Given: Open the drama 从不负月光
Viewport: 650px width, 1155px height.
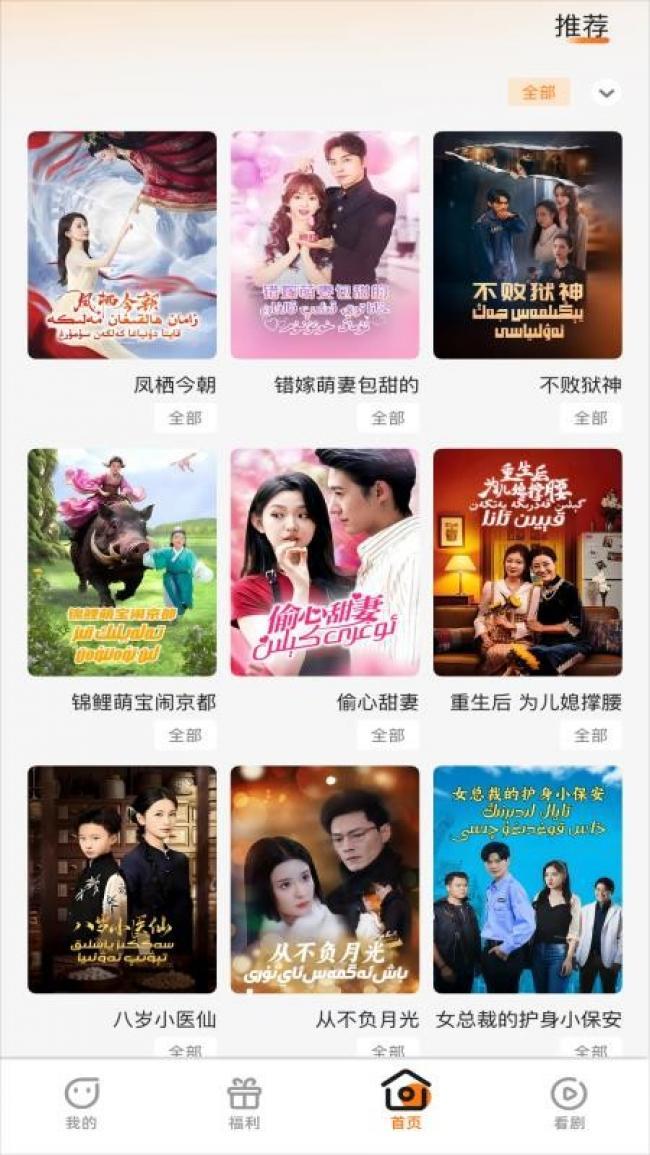Looking at the screenshot, I should tap(325, 879).
